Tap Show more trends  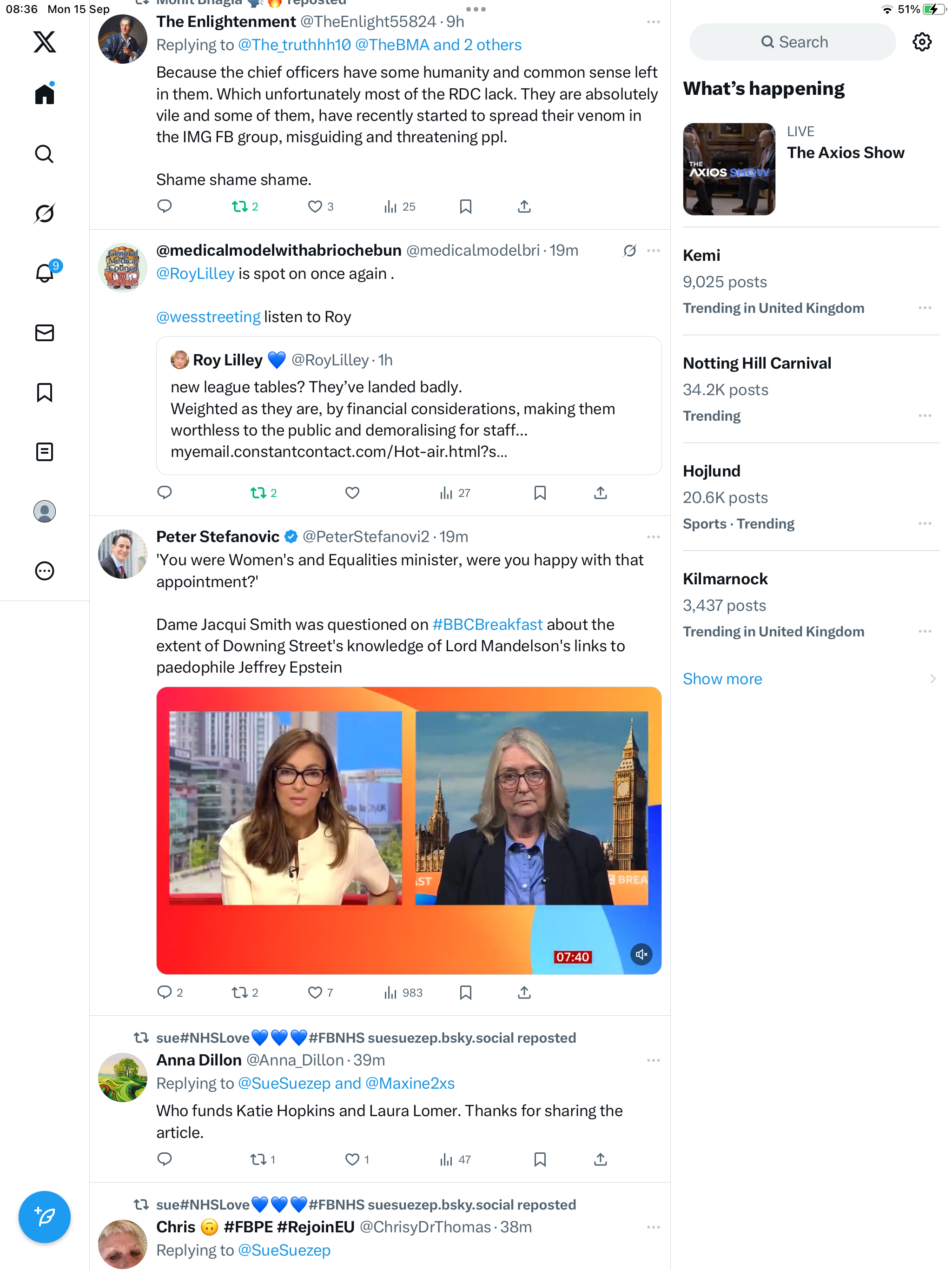[x=722, y=679]
